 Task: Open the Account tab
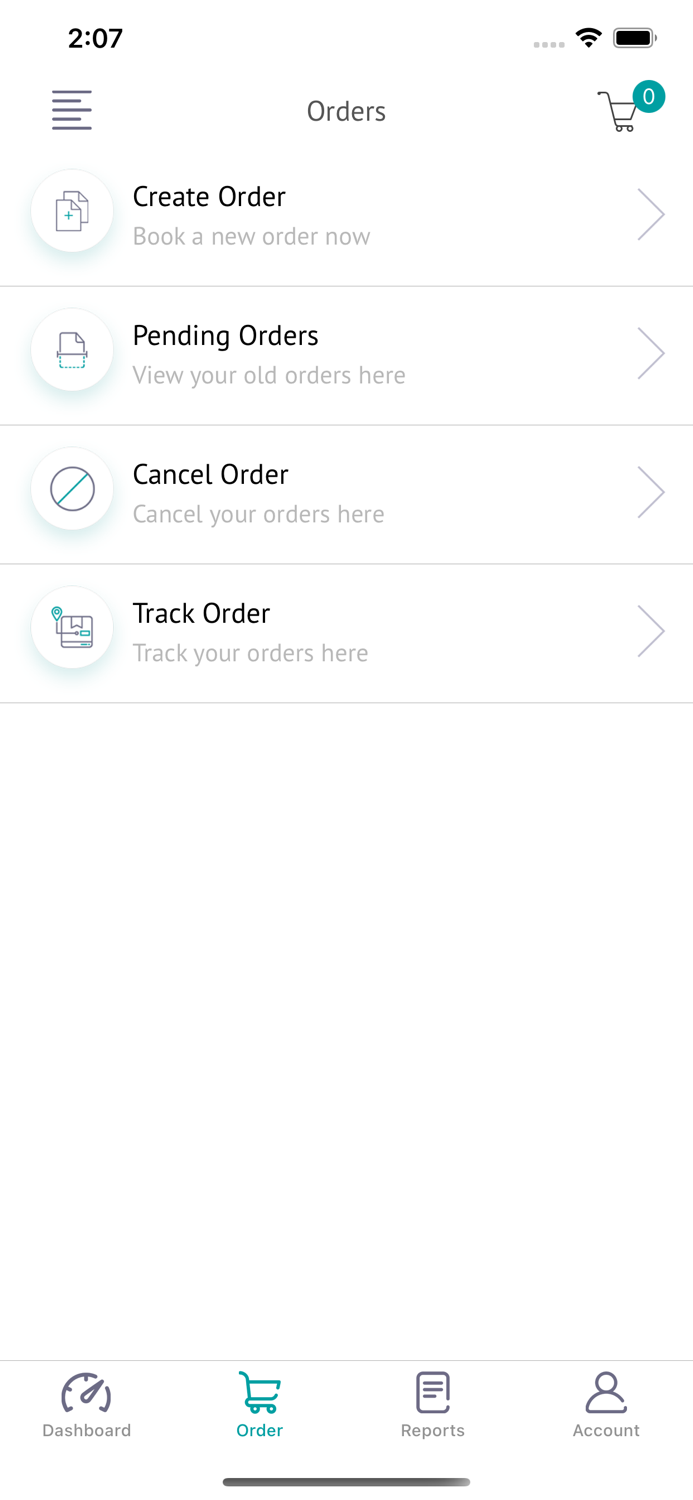[606, 1405]
